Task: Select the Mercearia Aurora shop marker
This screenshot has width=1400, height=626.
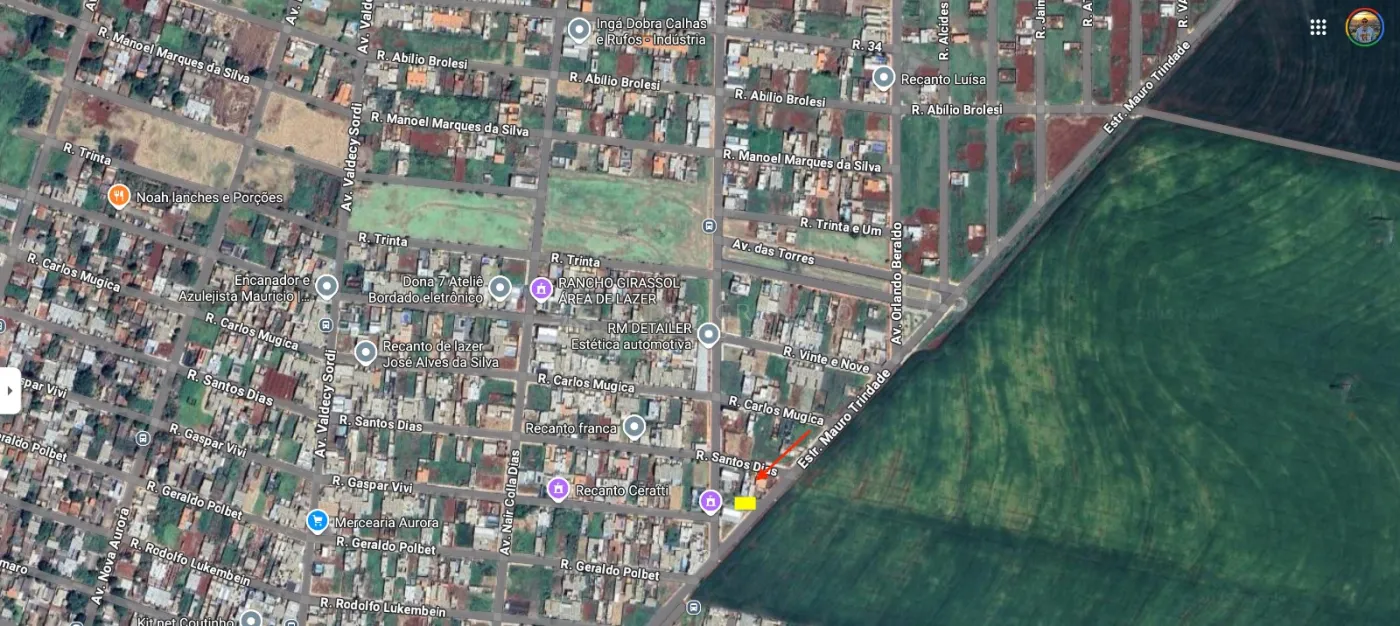Action: click(317, 521)
